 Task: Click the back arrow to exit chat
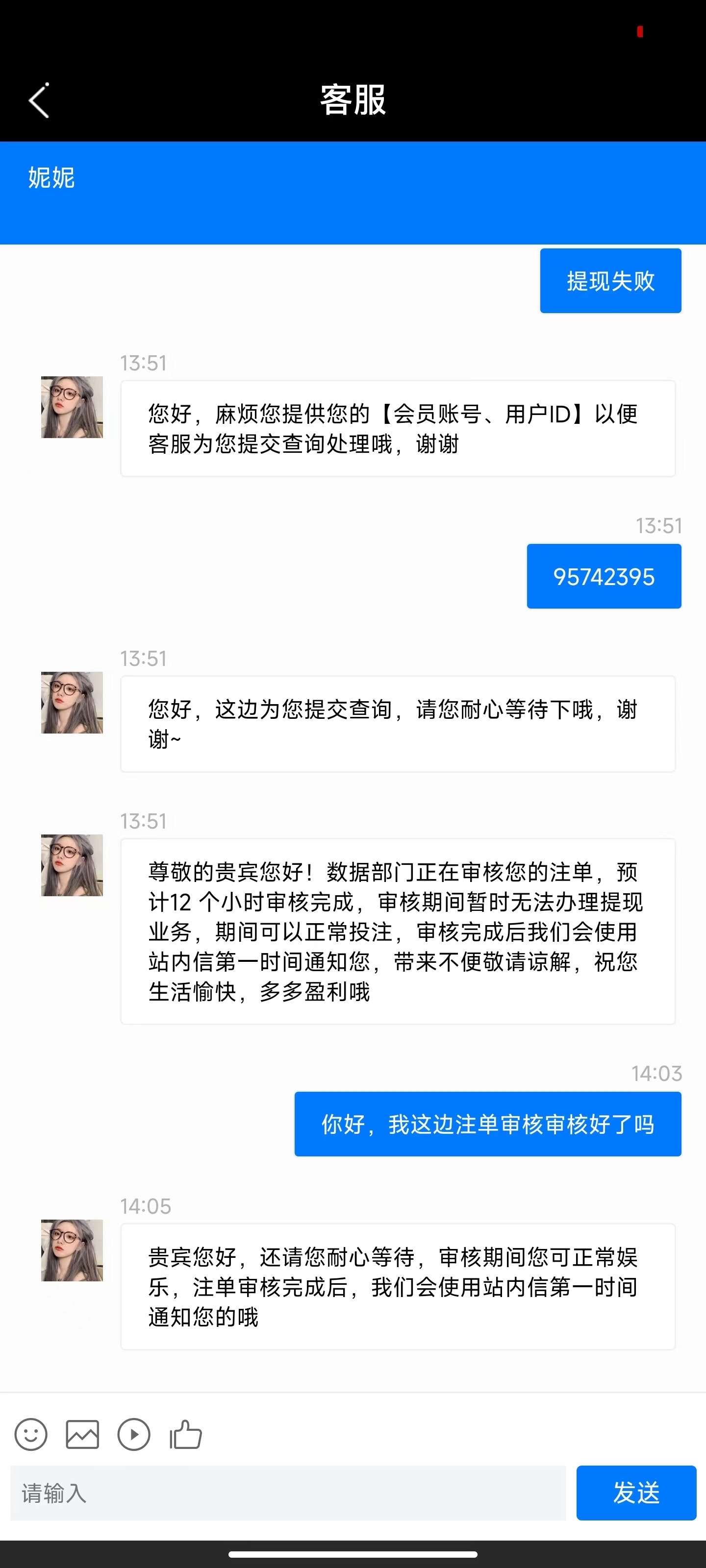click(x=38, y=100)
